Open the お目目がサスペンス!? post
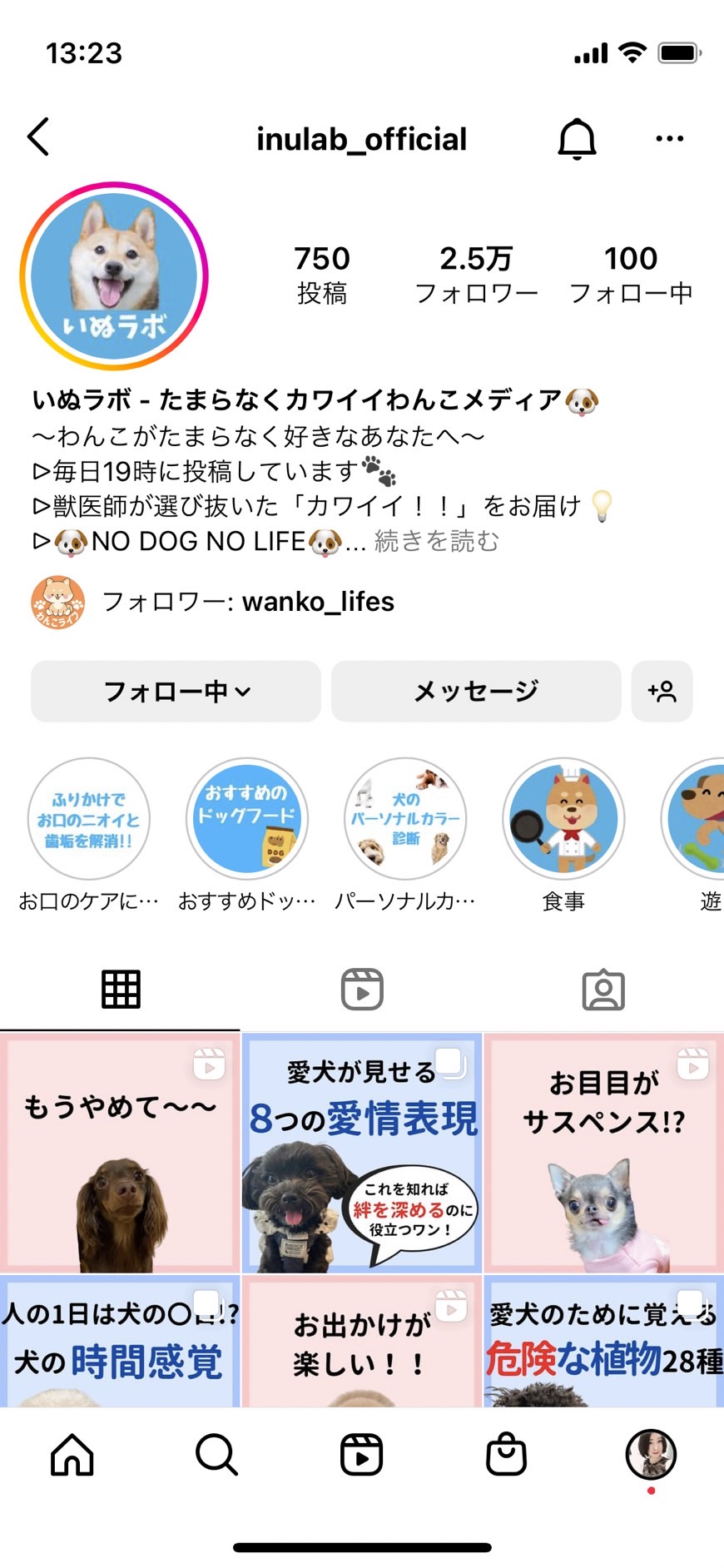The width and height of the screenshot is (724, 1568). [x=604, y=1153]
